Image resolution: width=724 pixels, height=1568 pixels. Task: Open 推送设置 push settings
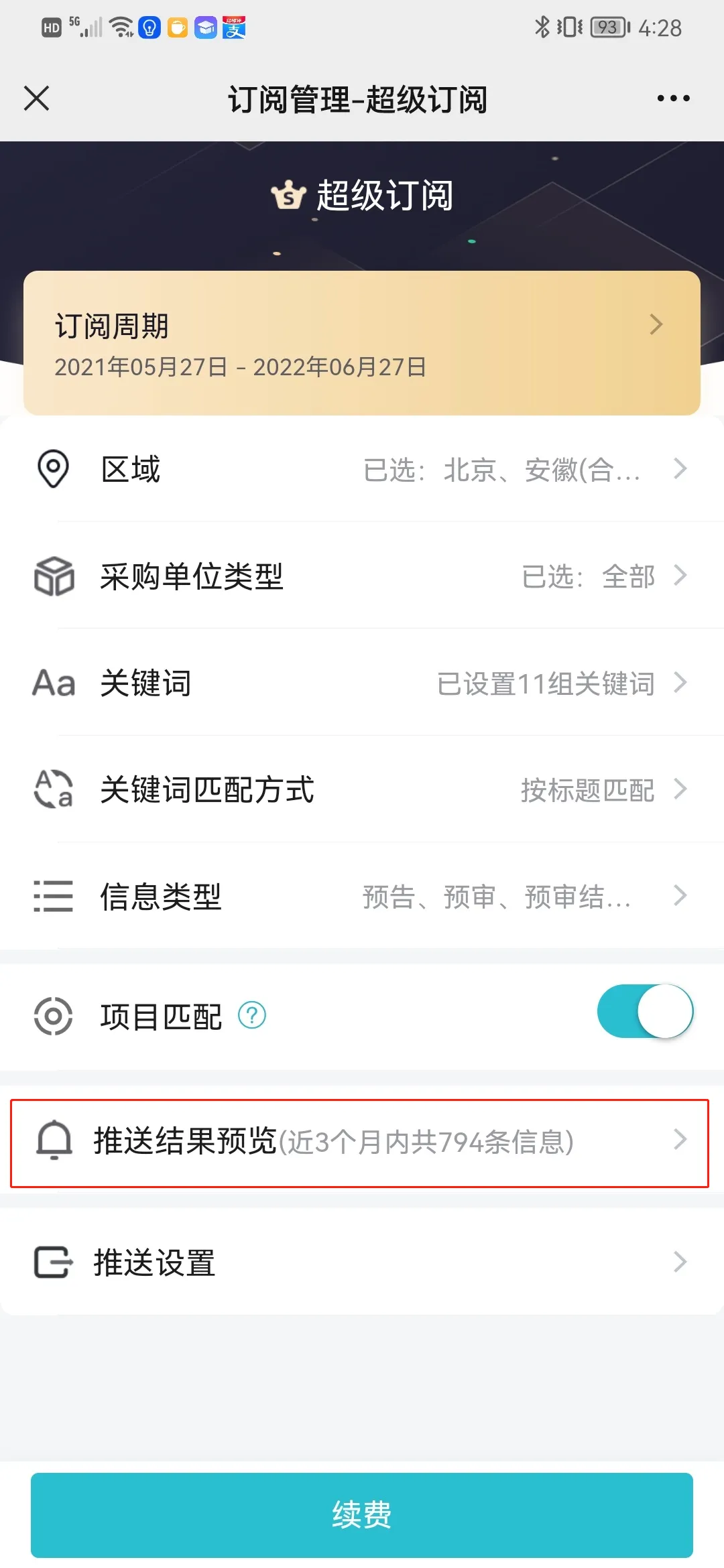click(x=362, y=1262)
